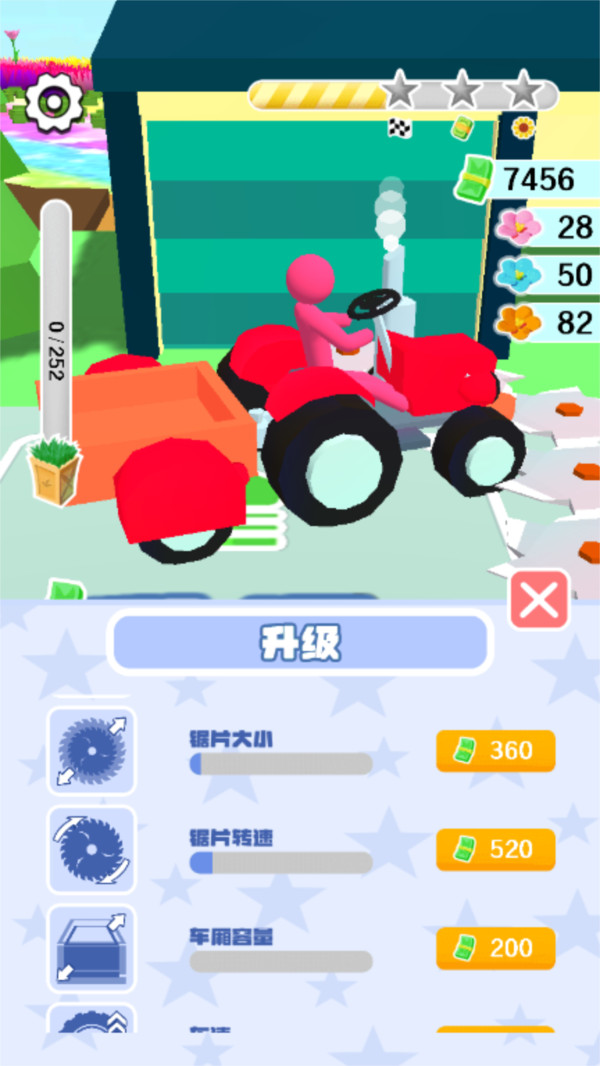Image resolution: width=600 pixels, height=1066 pixels.
Task: Buy trailer capacity upgrade for 200
Action: pyautogui.click(x=495, y=947)
